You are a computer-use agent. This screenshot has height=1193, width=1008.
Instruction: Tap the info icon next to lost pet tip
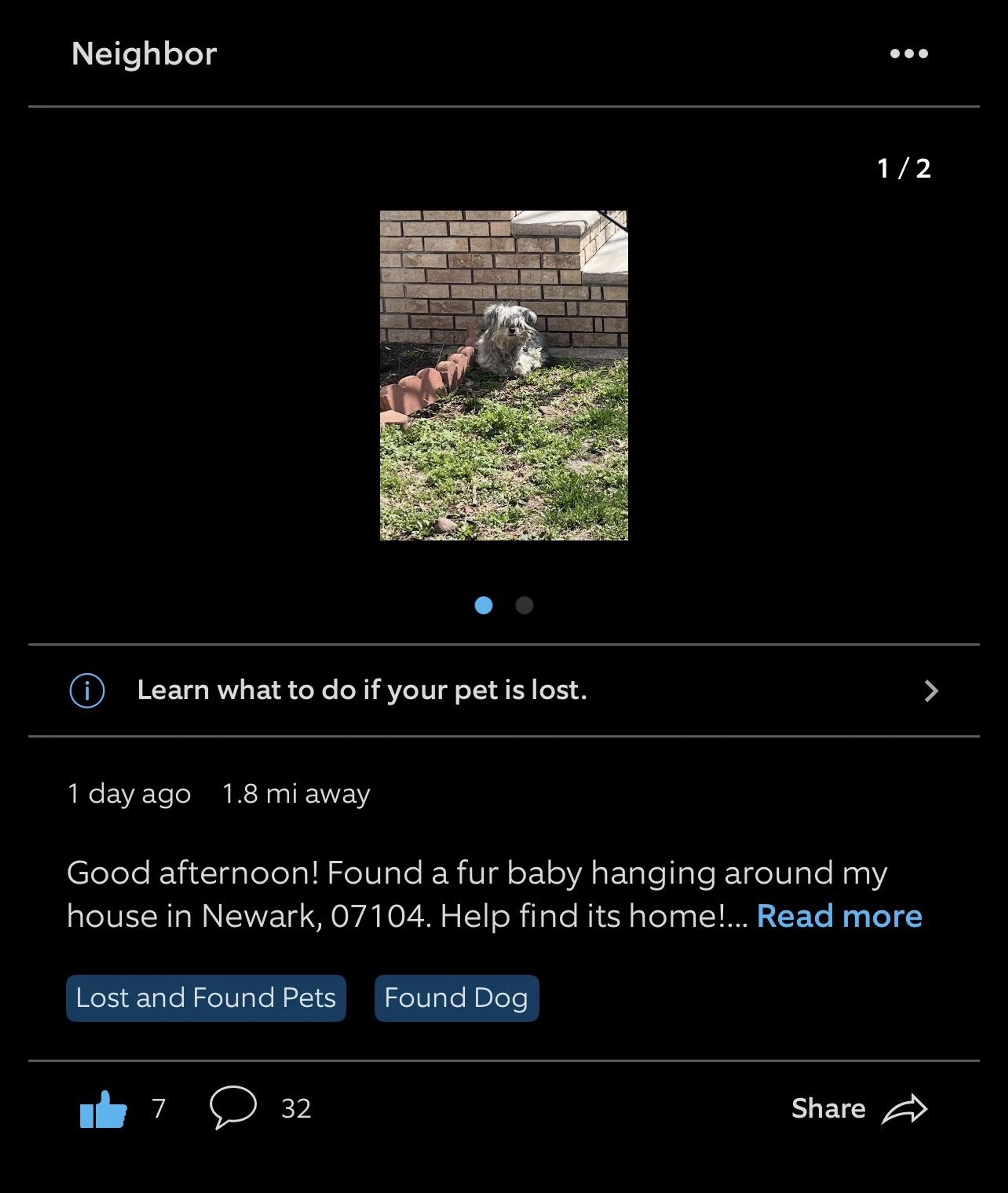86,692
